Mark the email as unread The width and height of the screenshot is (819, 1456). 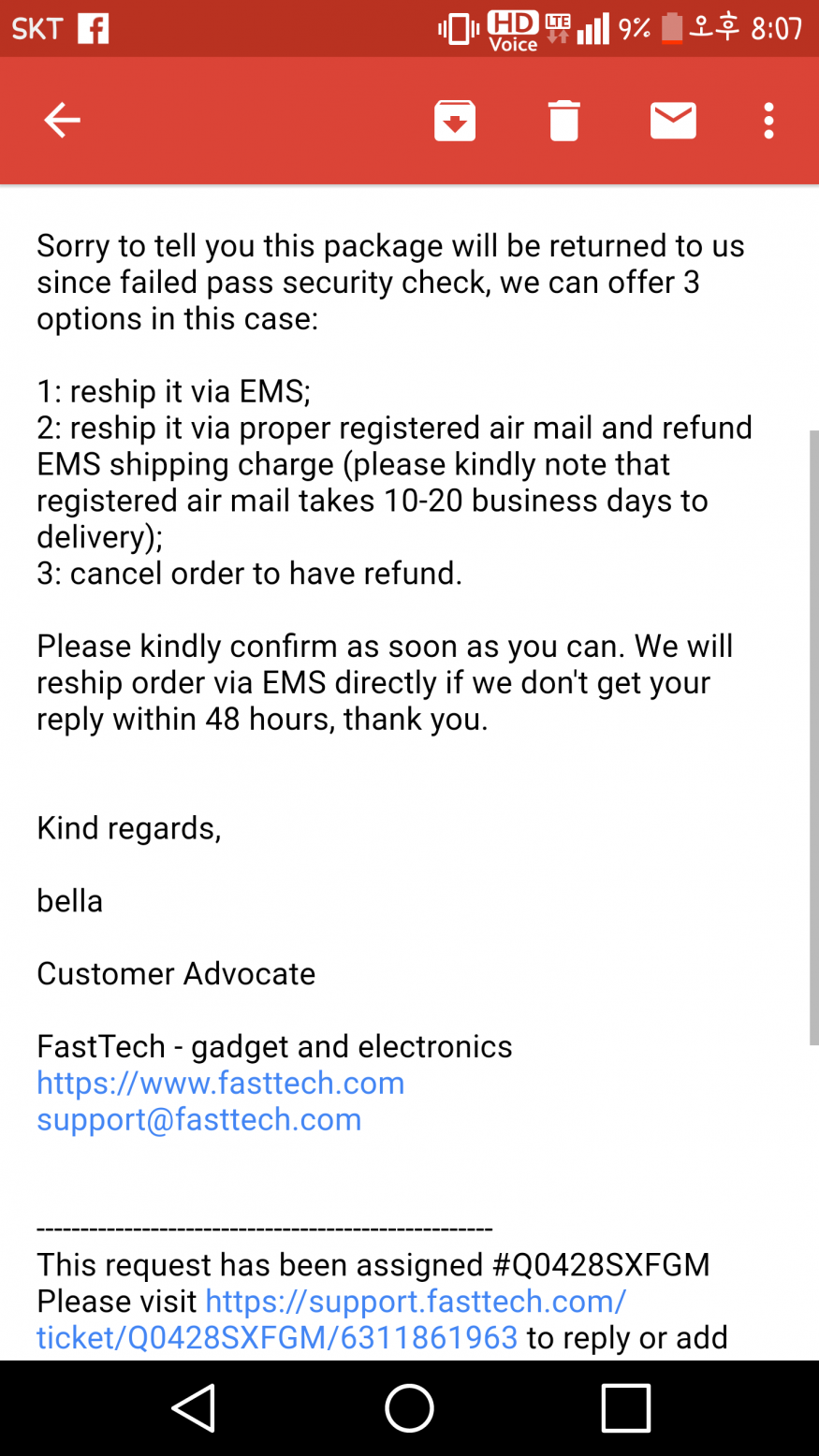tap(673, 121)
